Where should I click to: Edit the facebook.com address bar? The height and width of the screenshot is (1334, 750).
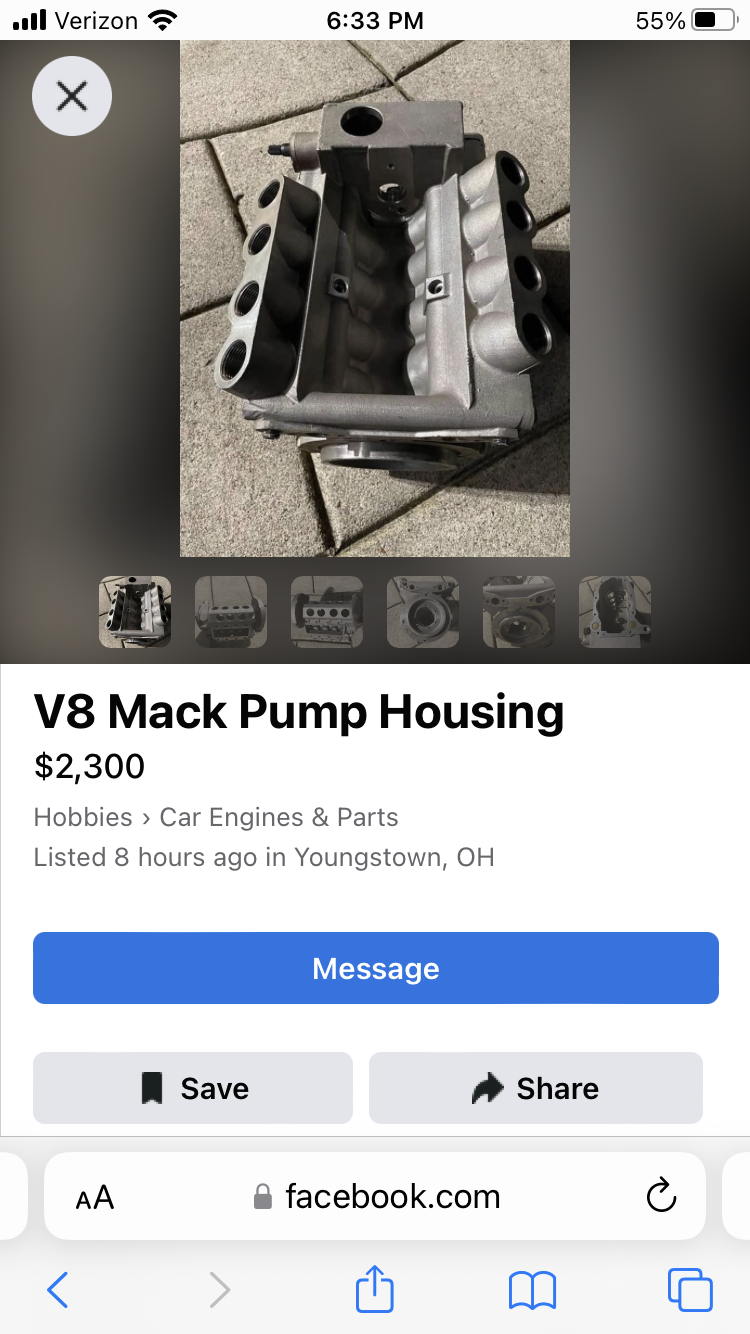click(x=376, y=1196)
